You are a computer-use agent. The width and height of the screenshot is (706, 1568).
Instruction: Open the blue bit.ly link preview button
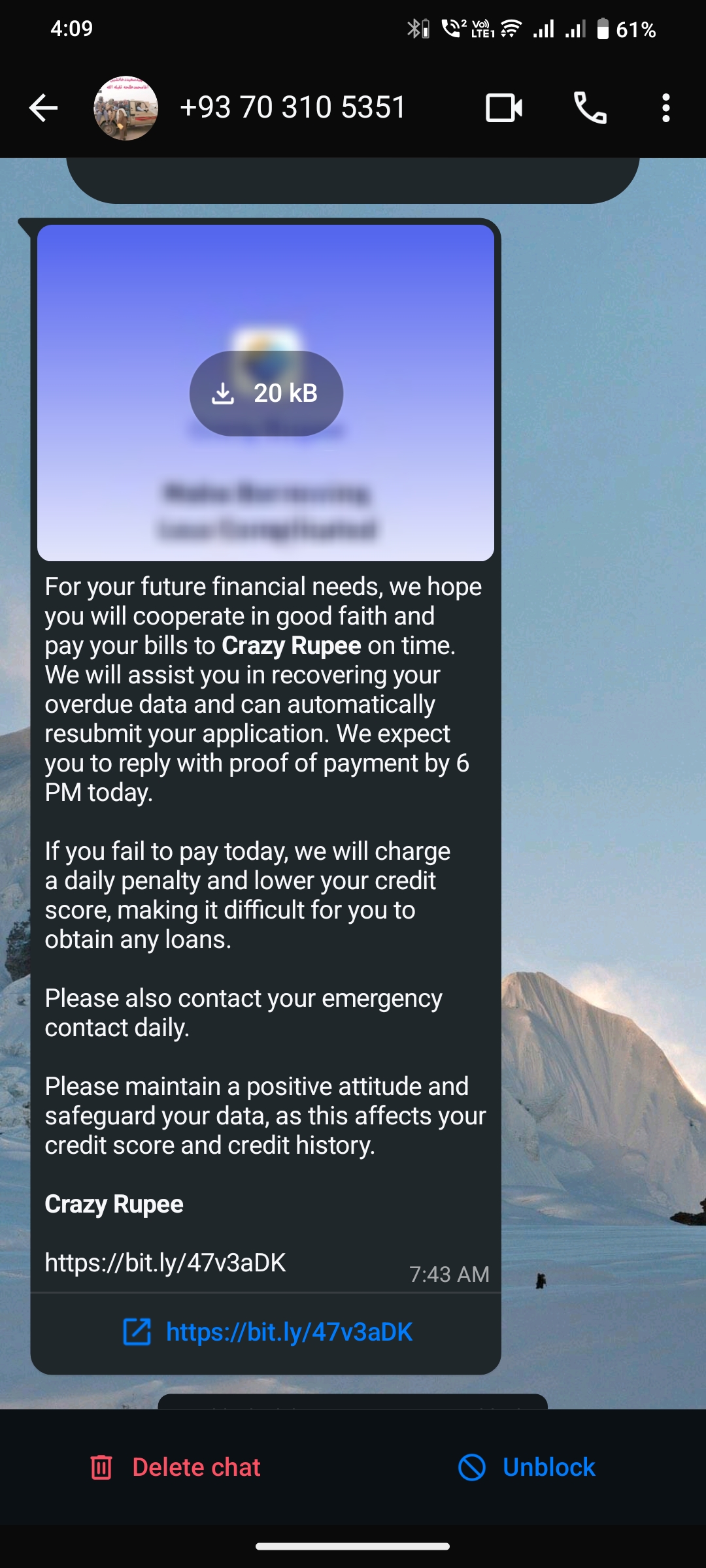pyautogui.click(x=268, y=1332)
